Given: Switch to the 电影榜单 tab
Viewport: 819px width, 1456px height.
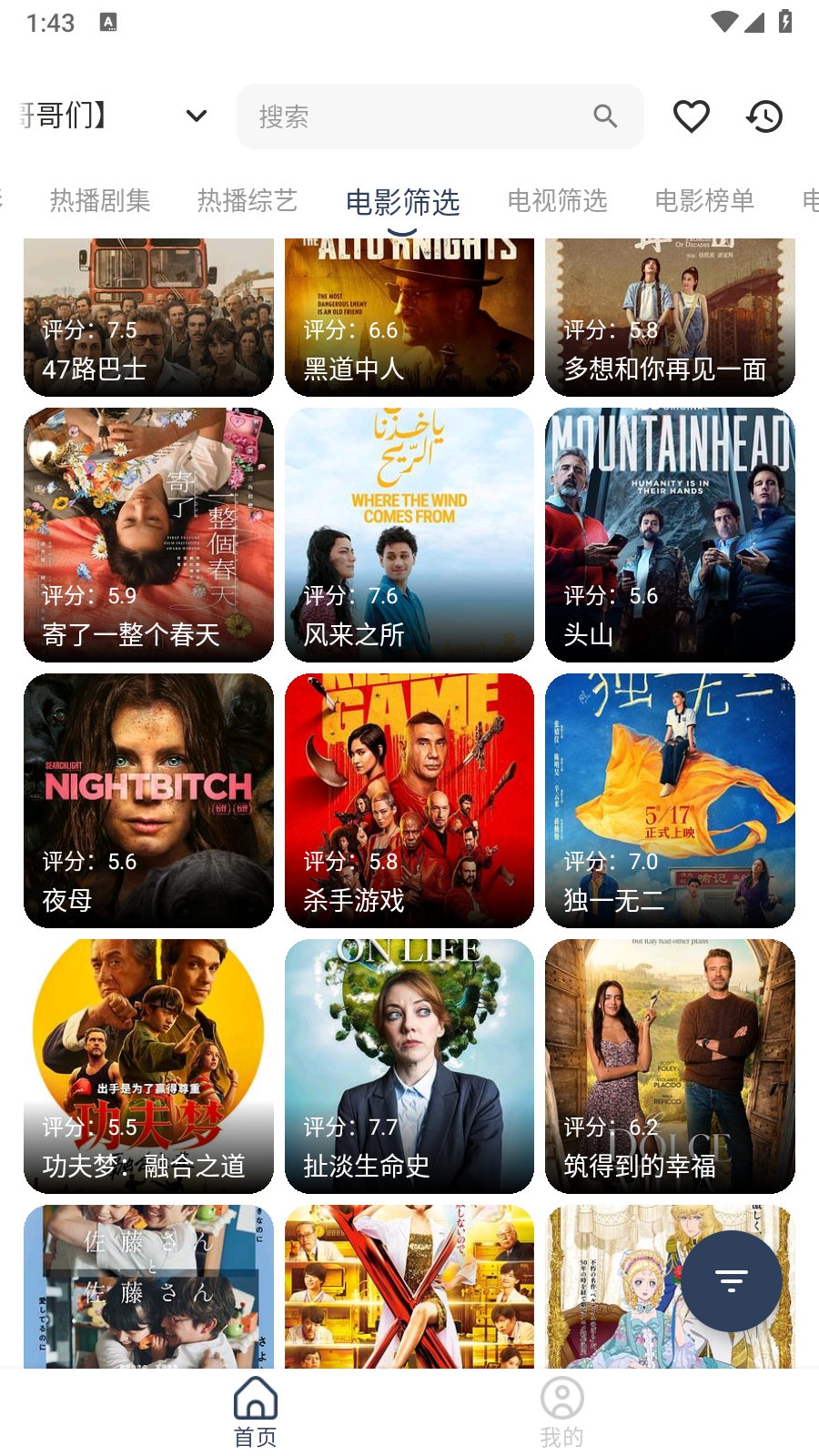Looking at the screenshot, I should point(704,200).
